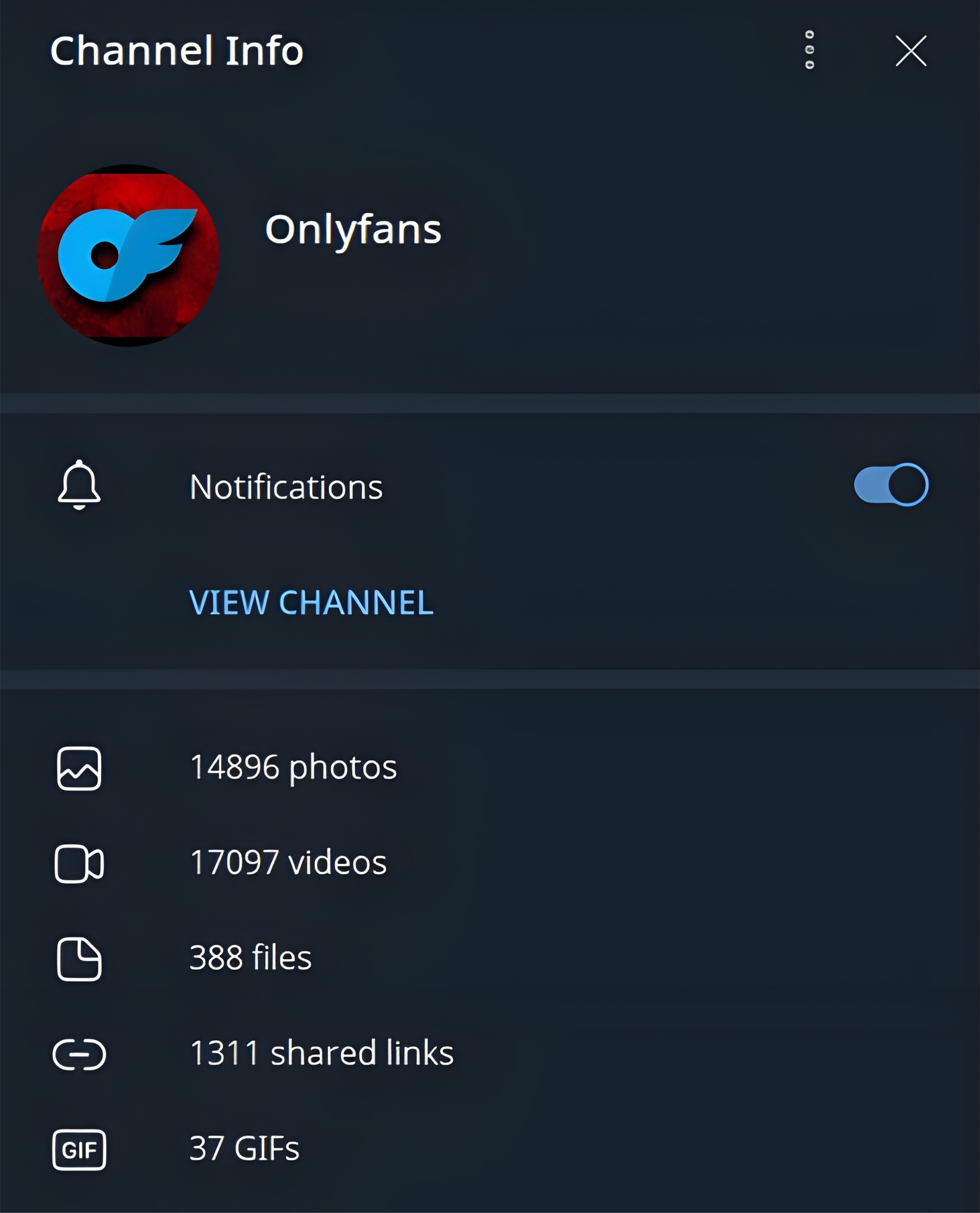The height and width of the screenshot is (1213, 980).
Task: Open the three-dot overflow menu
Action: pyautogui.click(x=809, y=50)
